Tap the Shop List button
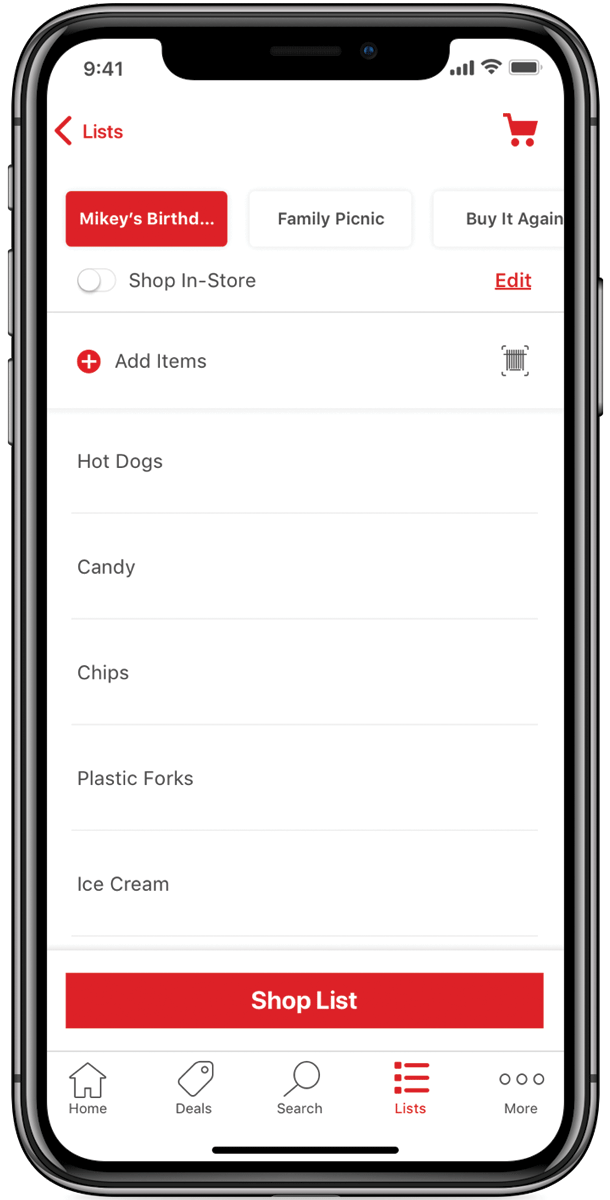 (305, 1000)
